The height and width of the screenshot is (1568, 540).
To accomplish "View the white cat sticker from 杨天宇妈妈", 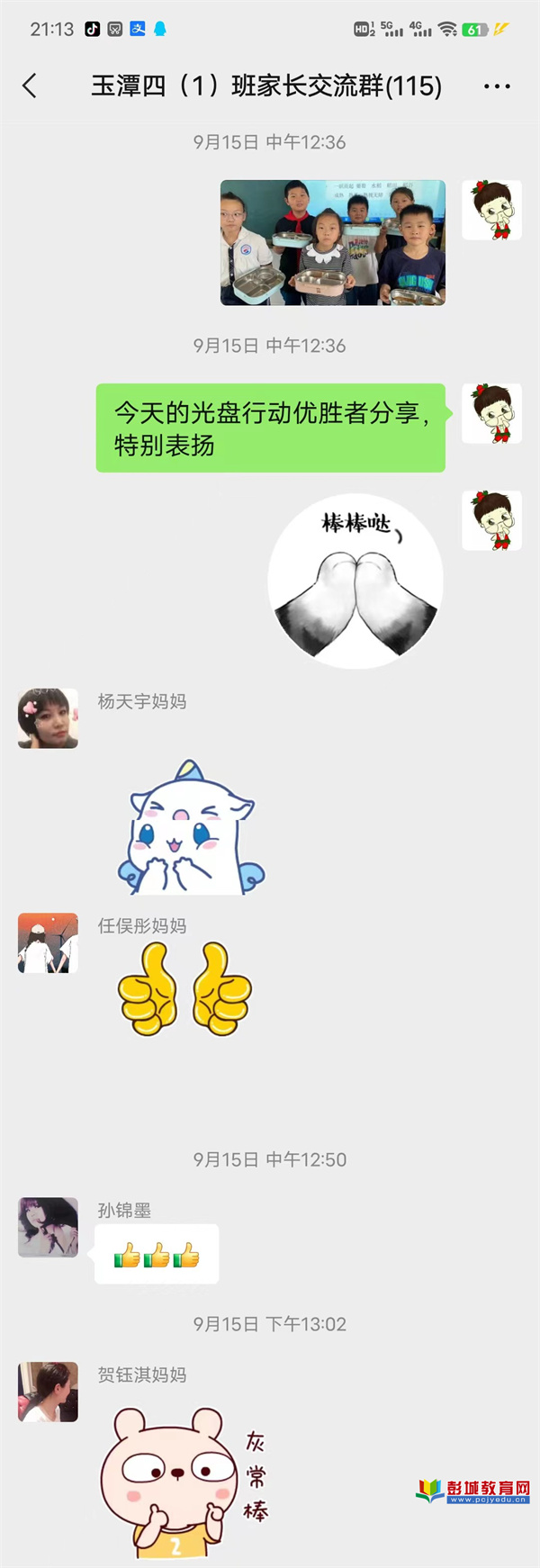I will tap(191, 828).
